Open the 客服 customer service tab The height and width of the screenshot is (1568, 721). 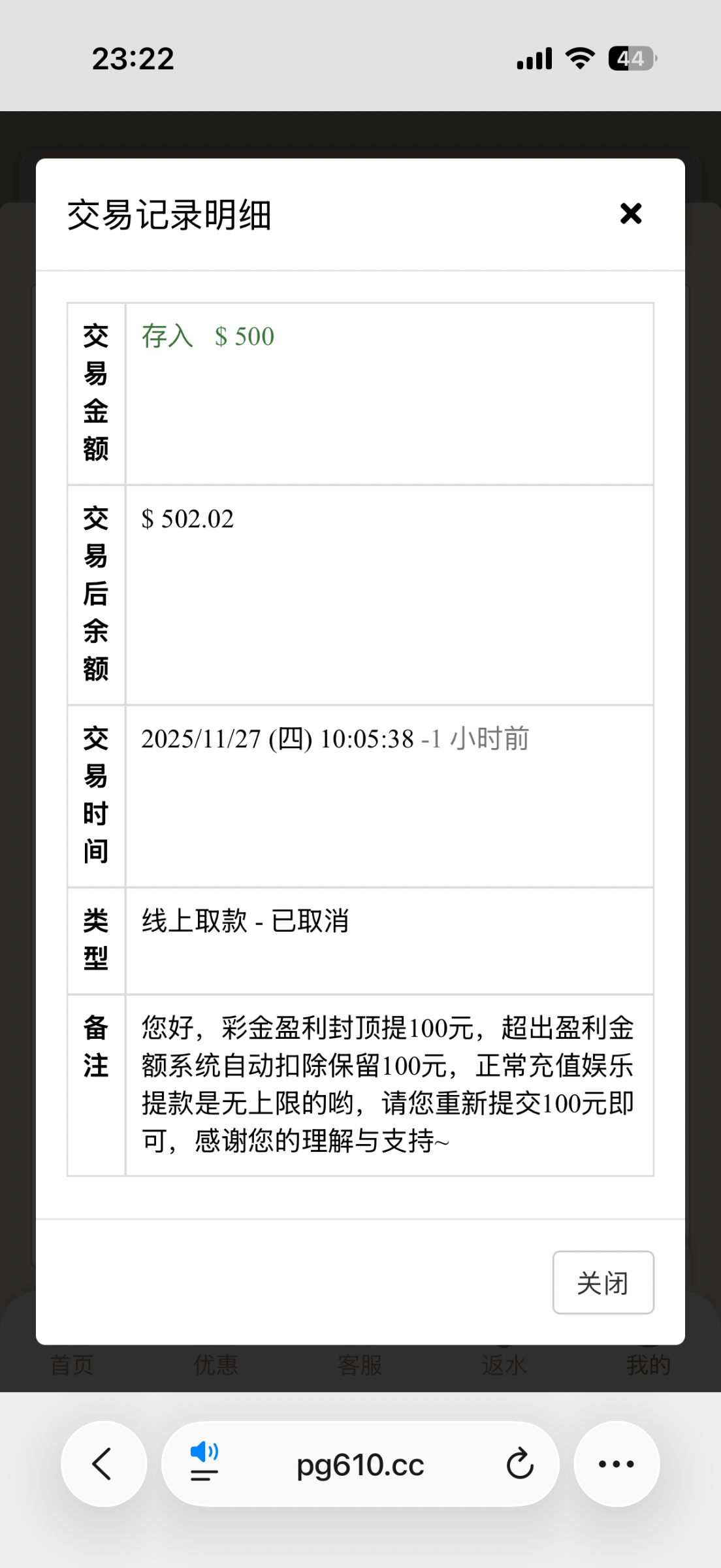360,1364
